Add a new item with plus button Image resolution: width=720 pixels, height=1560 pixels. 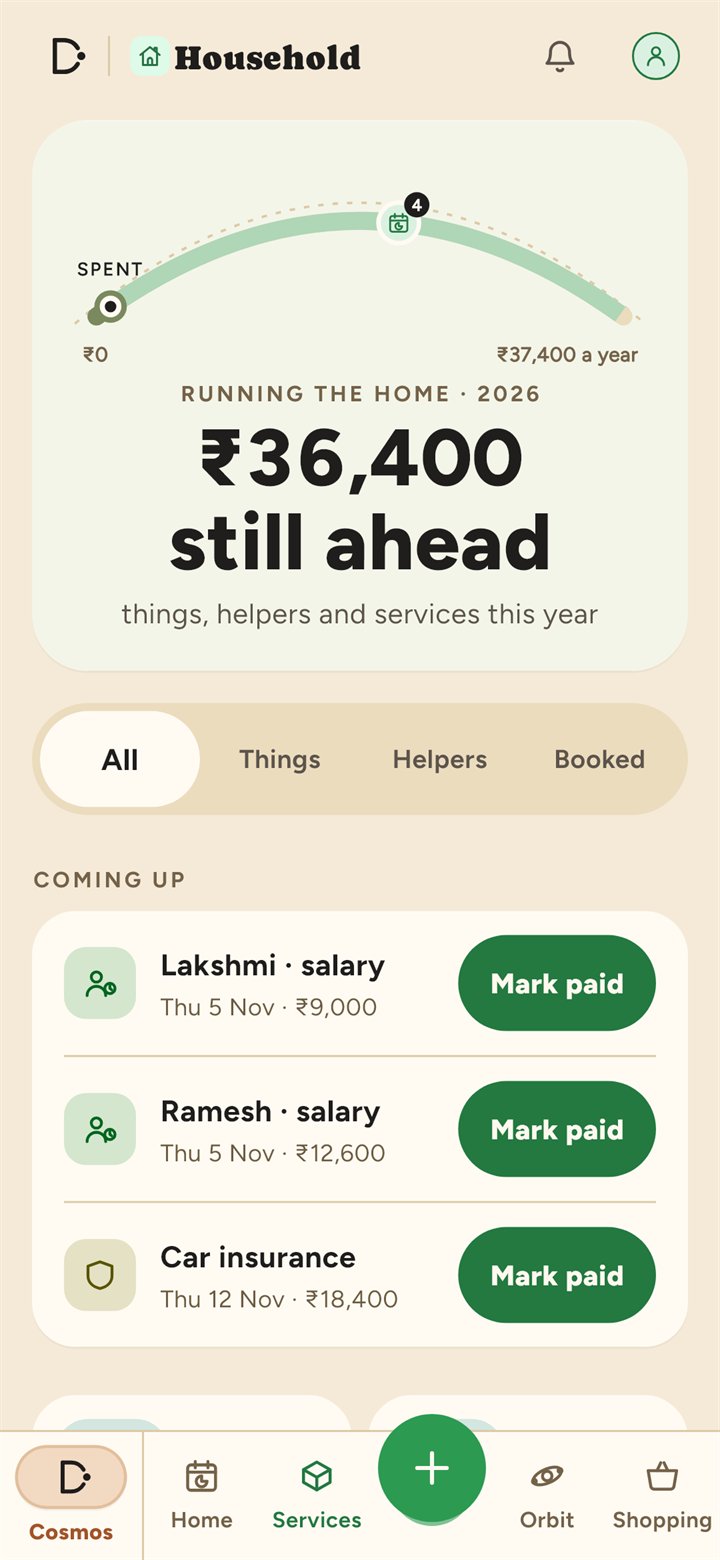click(432, 1468)
